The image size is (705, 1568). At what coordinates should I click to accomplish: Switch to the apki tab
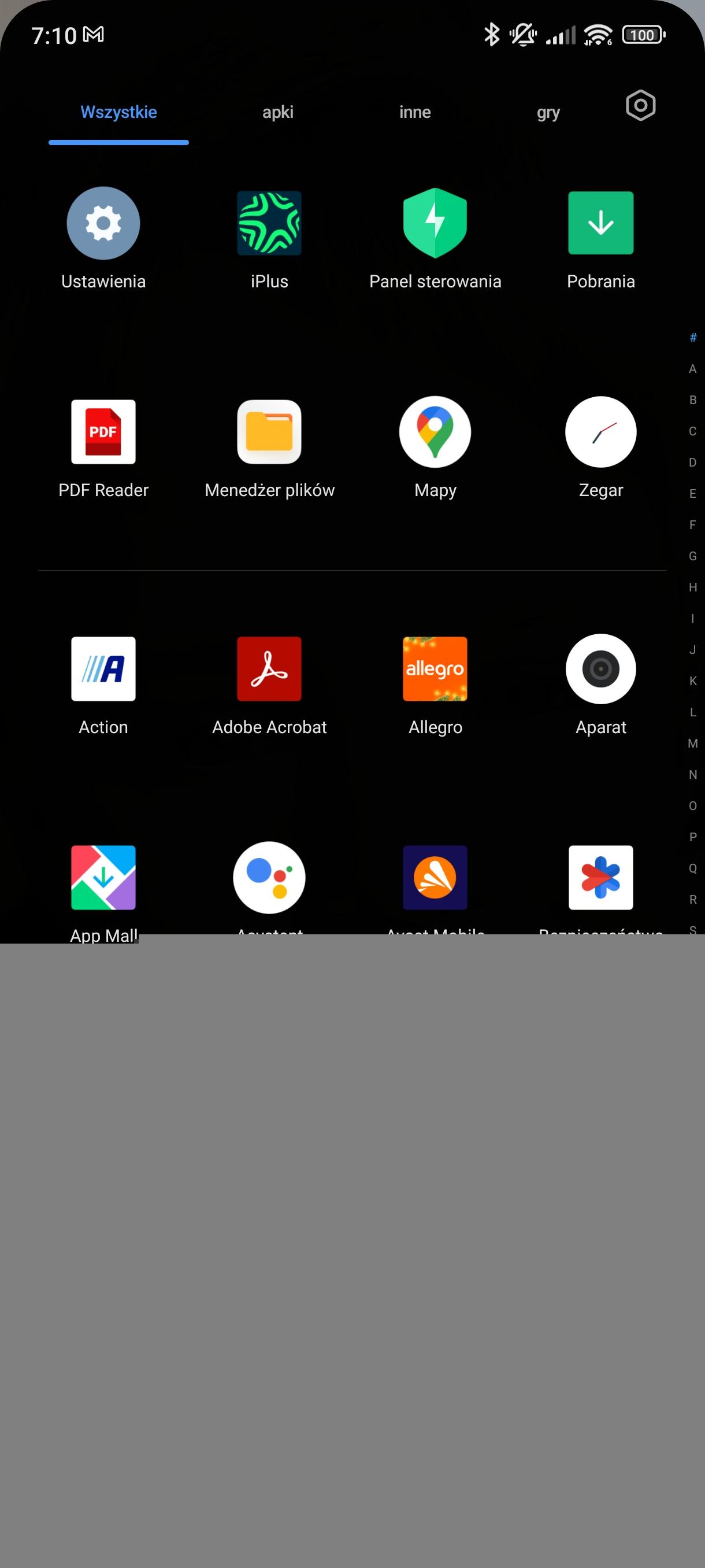278,113
